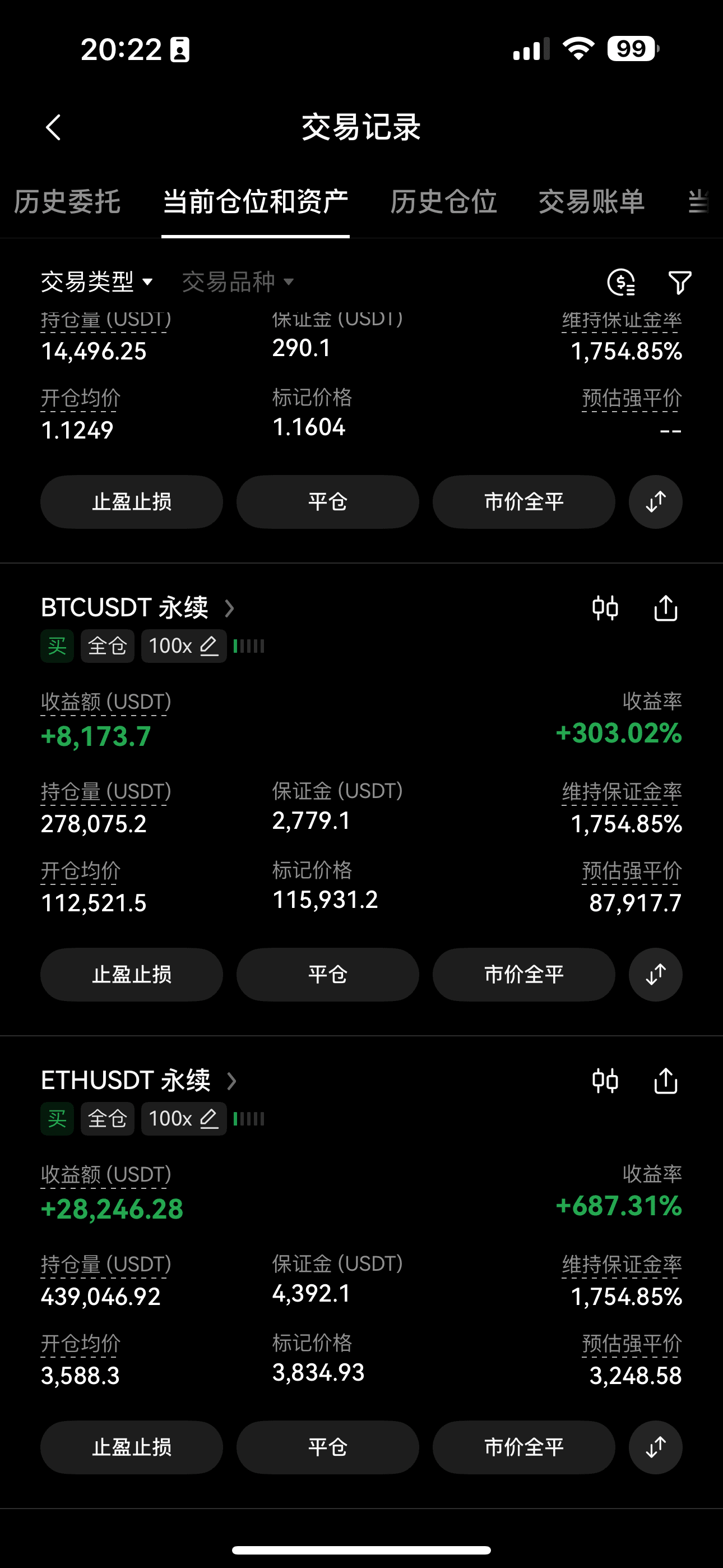Screen dimensions: 723x1568
Task: Expand the 交易品种 dropdown
Action: point(238,282)
